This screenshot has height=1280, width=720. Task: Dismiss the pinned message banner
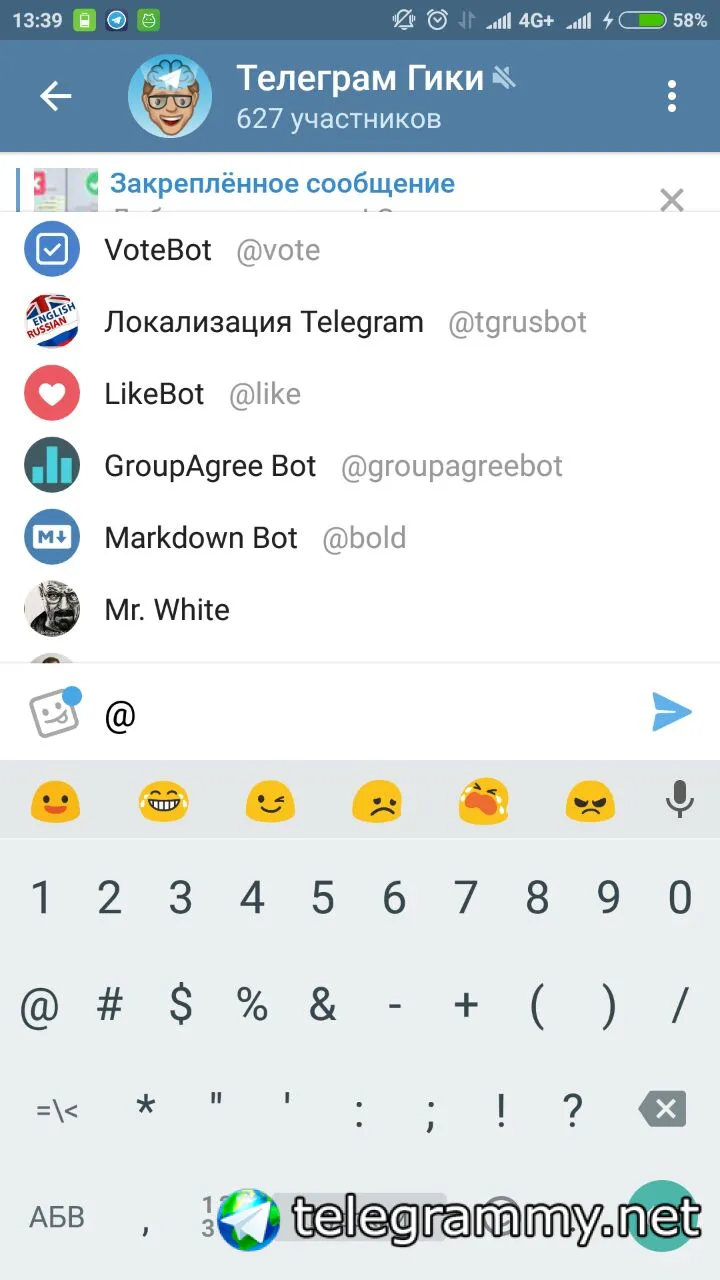[x=672, y=199]
